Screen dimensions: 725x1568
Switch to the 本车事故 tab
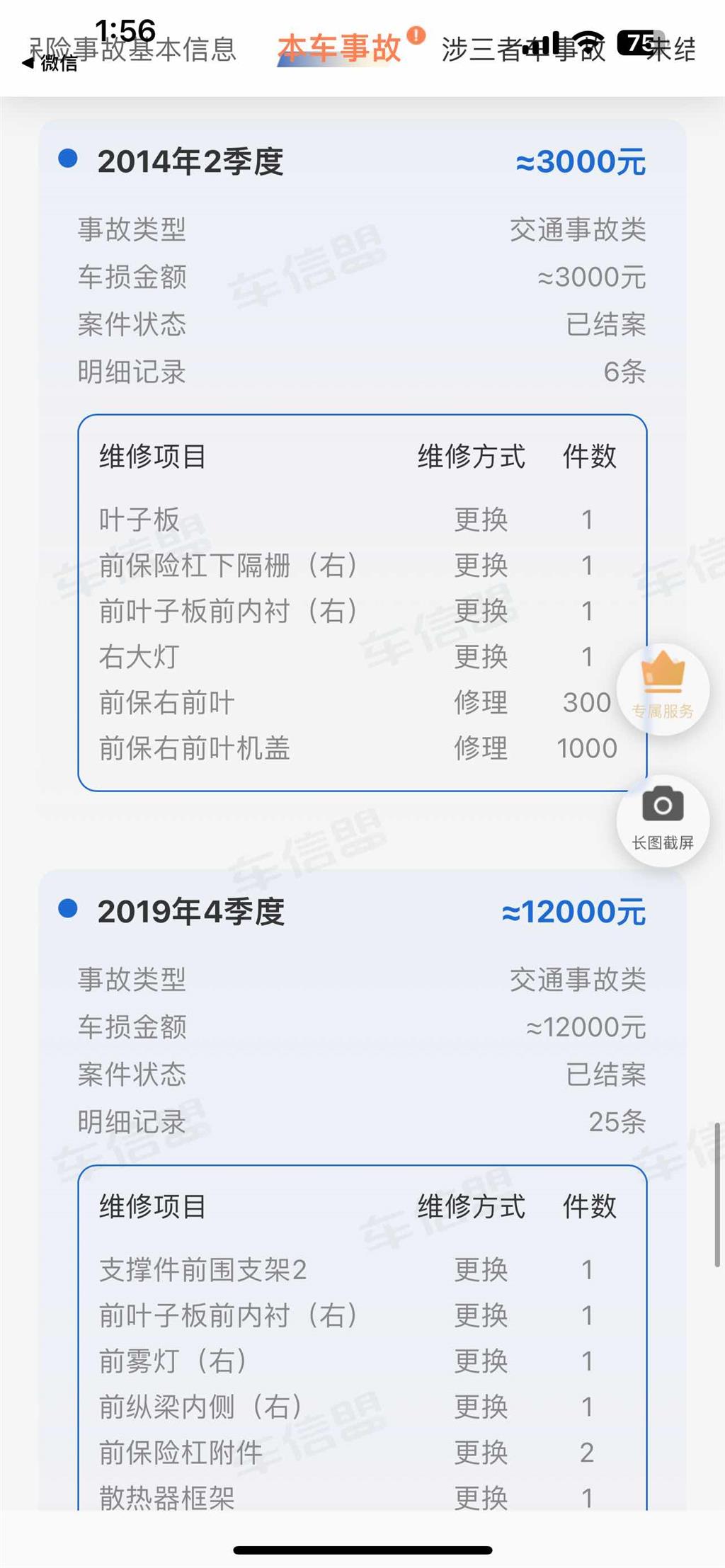point(340,50)
